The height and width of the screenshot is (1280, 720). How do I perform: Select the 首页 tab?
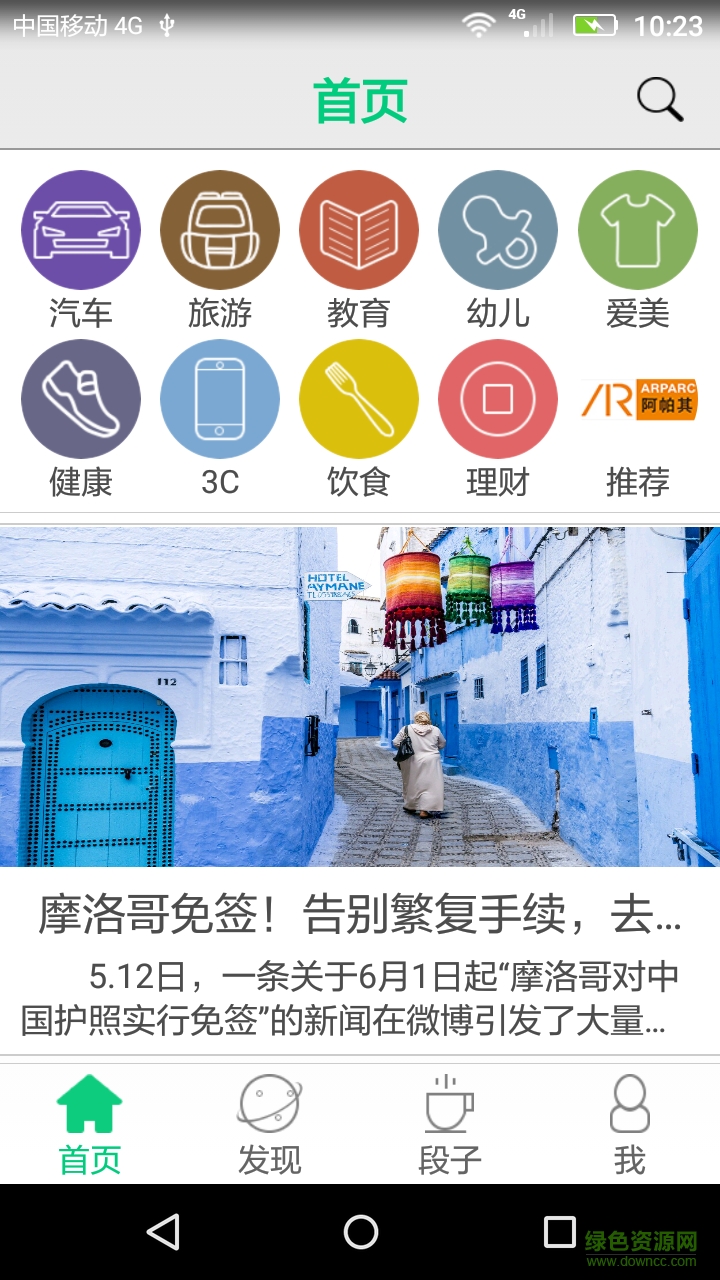click(90, 1125)
